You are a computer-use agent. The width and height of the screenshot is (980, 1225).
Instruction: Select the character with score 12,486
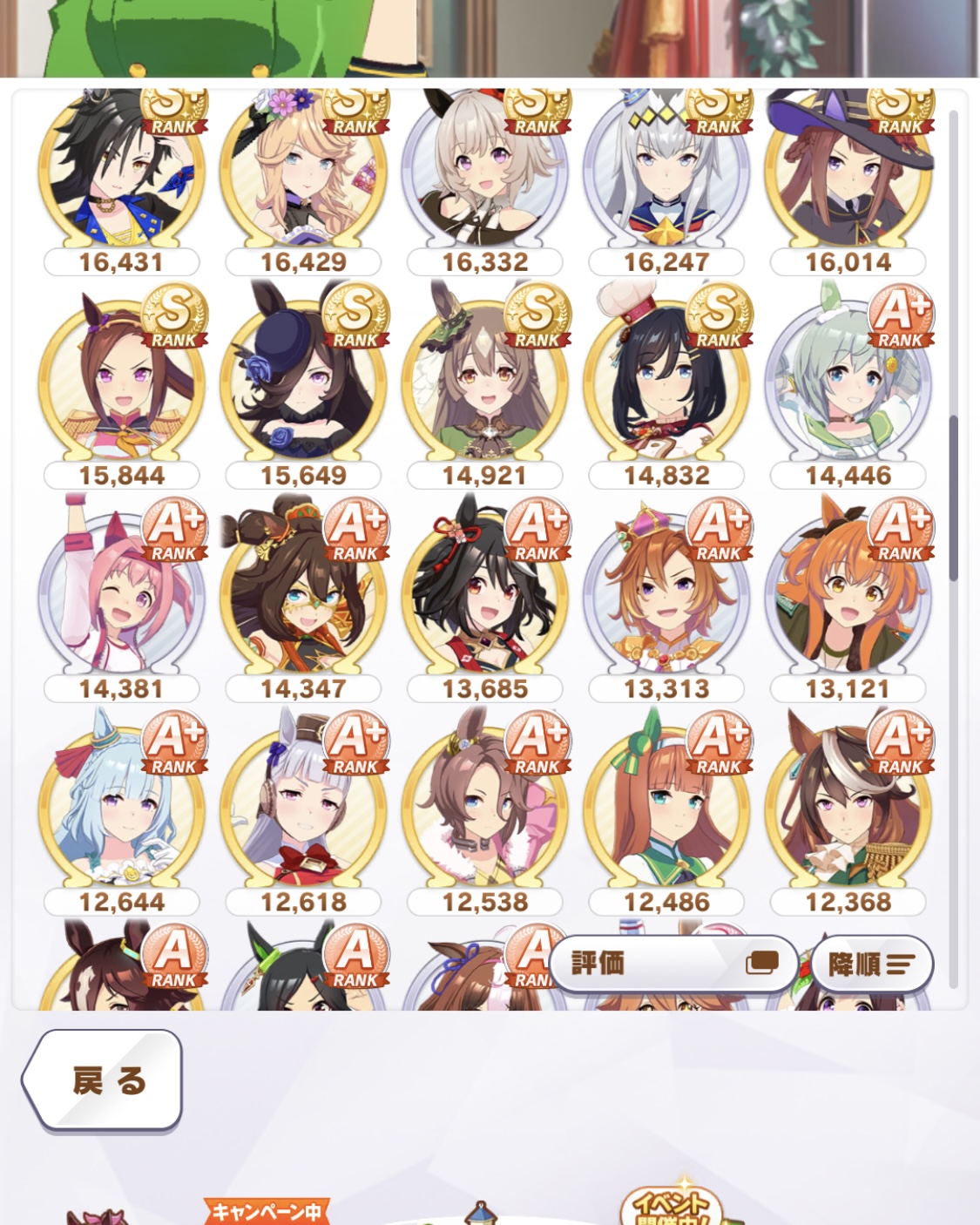(x=666, y=810)
